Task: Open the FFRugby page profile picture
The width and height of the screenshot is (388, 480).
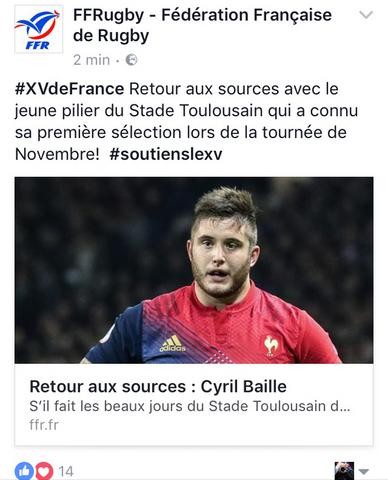Action: pyautogui.click(x=39, y=29)
